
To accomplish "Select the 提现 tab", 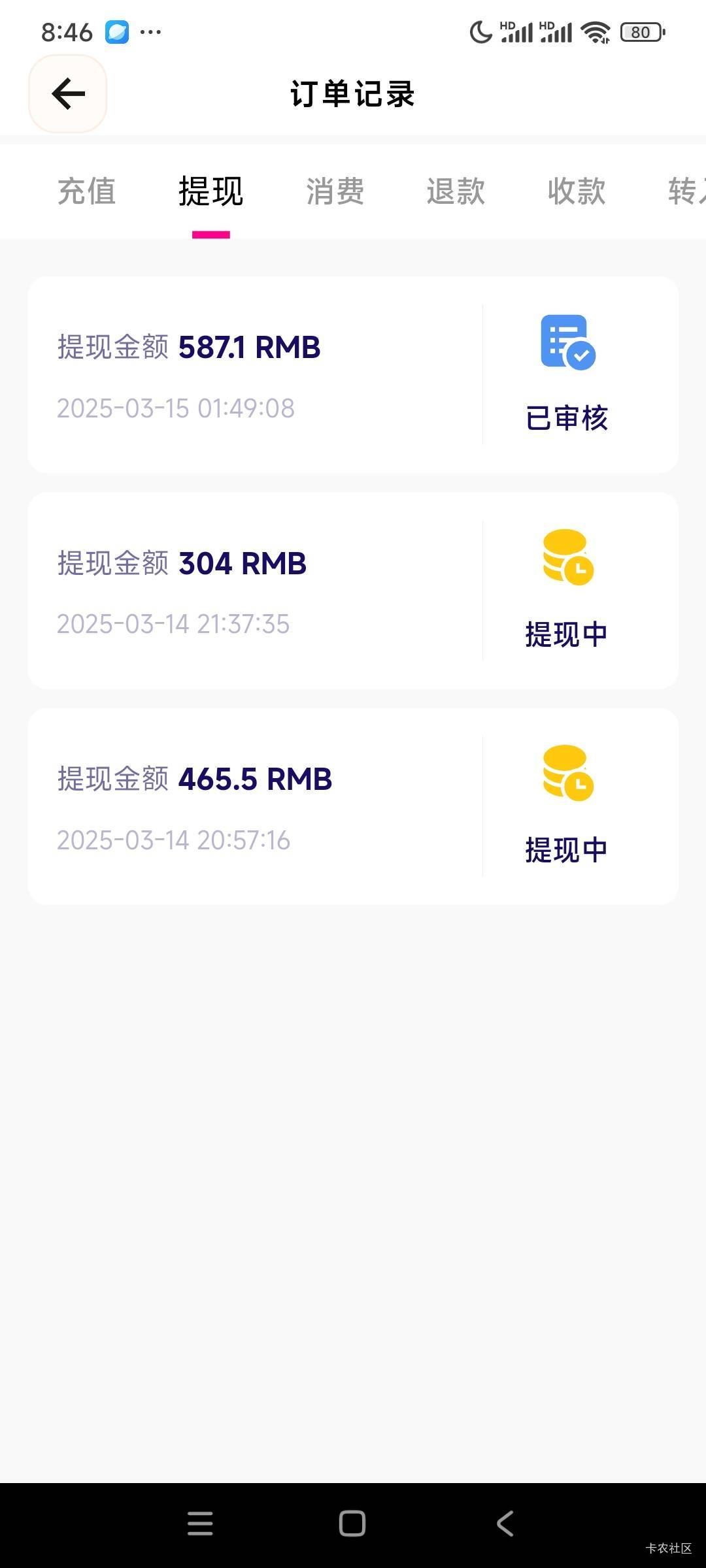I will (x=210, y=191).
